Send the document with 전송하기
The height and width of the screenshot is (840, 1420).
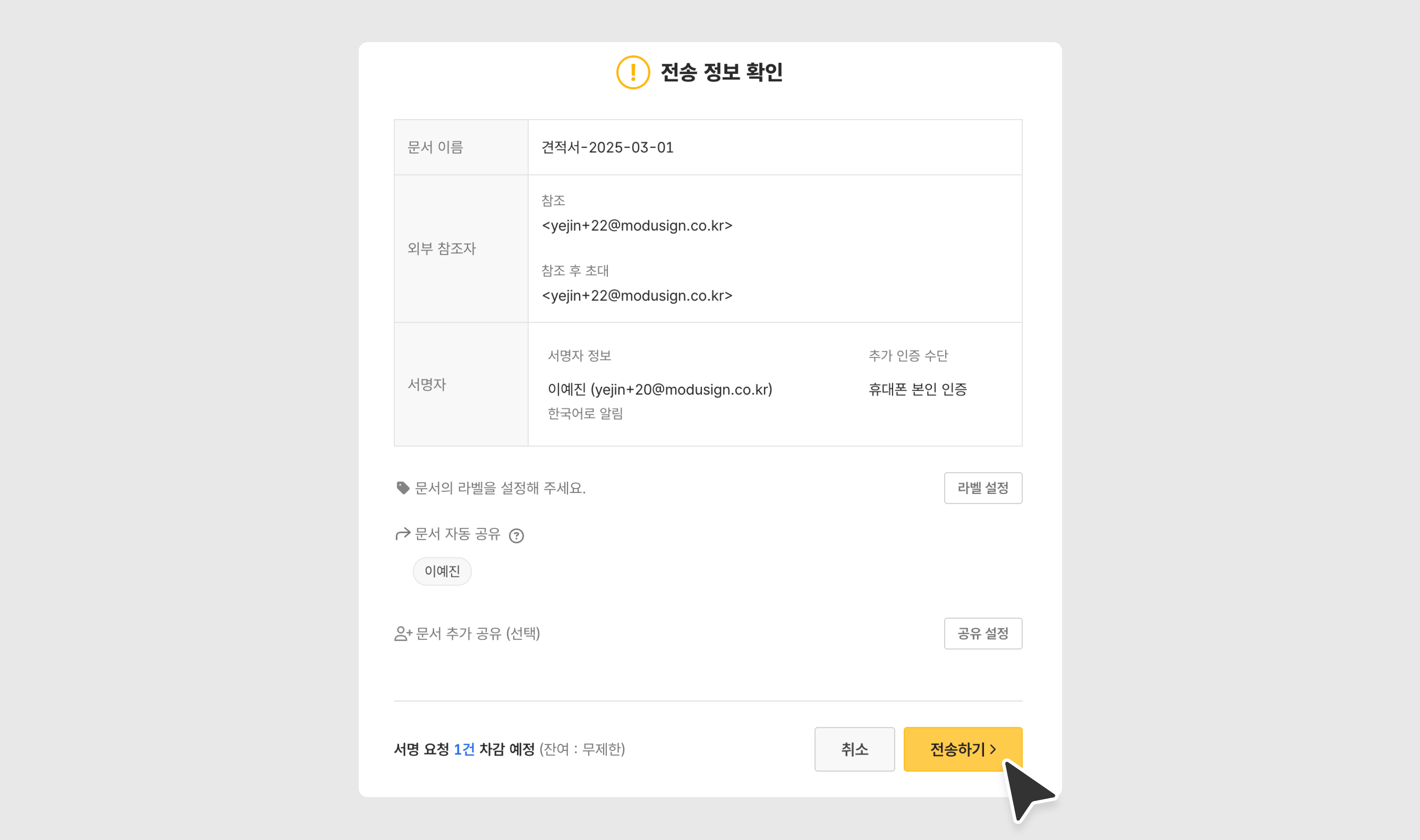[x=962, y=749]
